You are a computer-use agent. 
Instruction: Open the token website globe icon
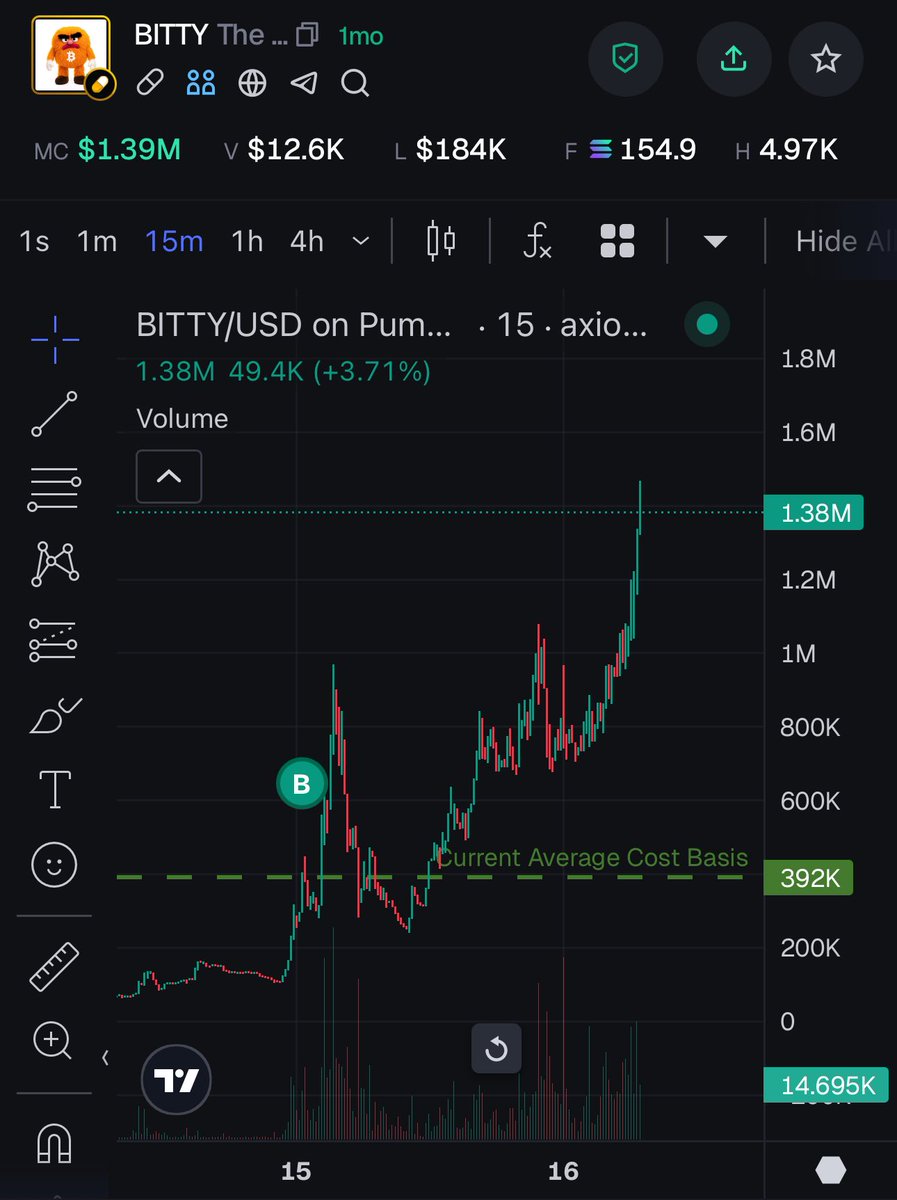coord(252,84)
